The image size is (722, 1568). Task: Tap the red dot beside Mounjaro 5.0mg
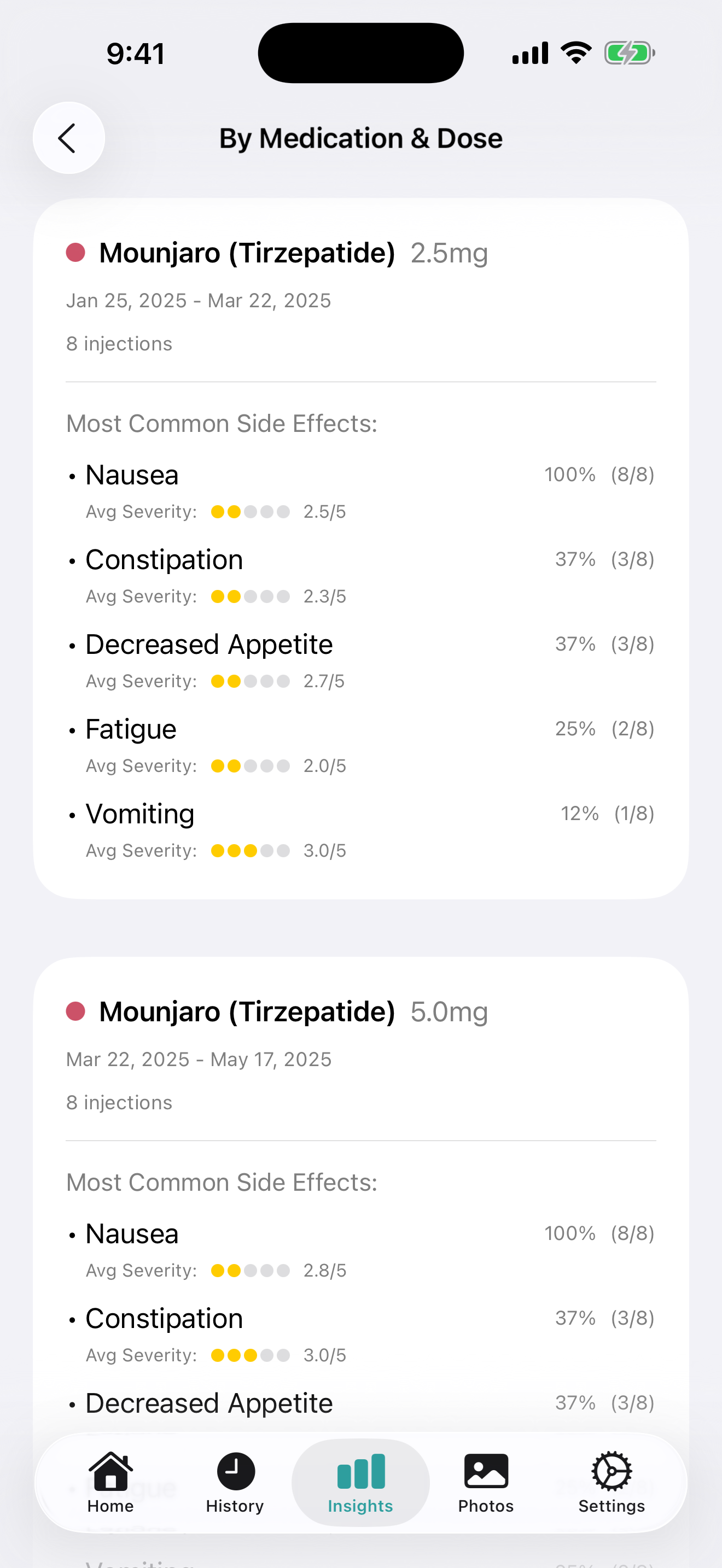tap(74, 1011)
